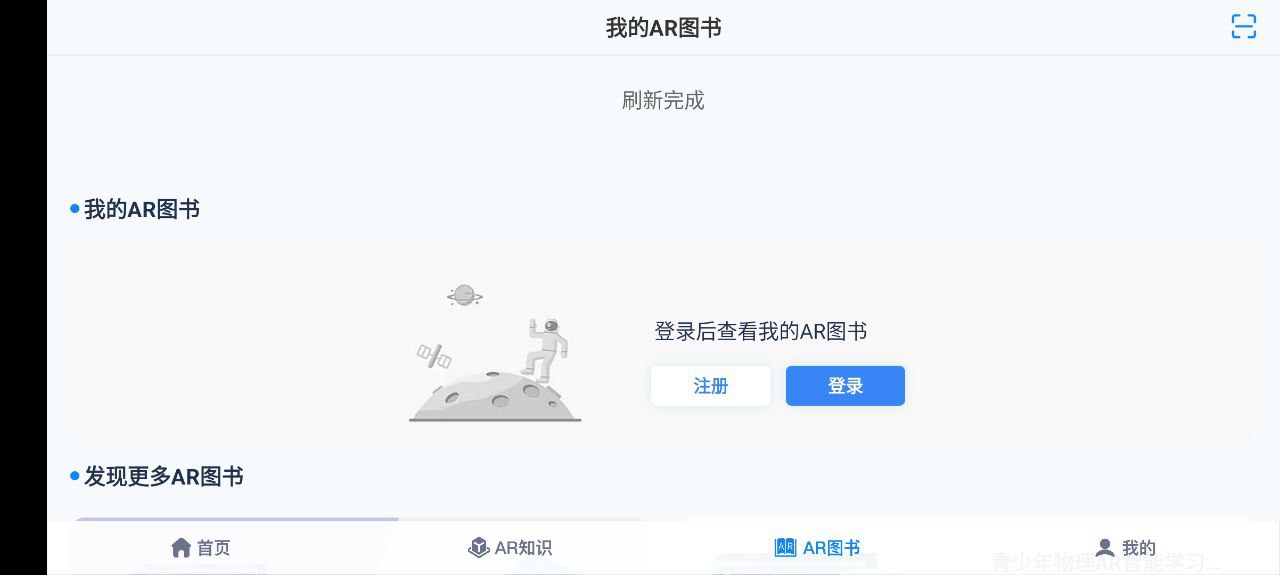
Task: Switch to the 首页 tab
Action: [x=201, y=548]
